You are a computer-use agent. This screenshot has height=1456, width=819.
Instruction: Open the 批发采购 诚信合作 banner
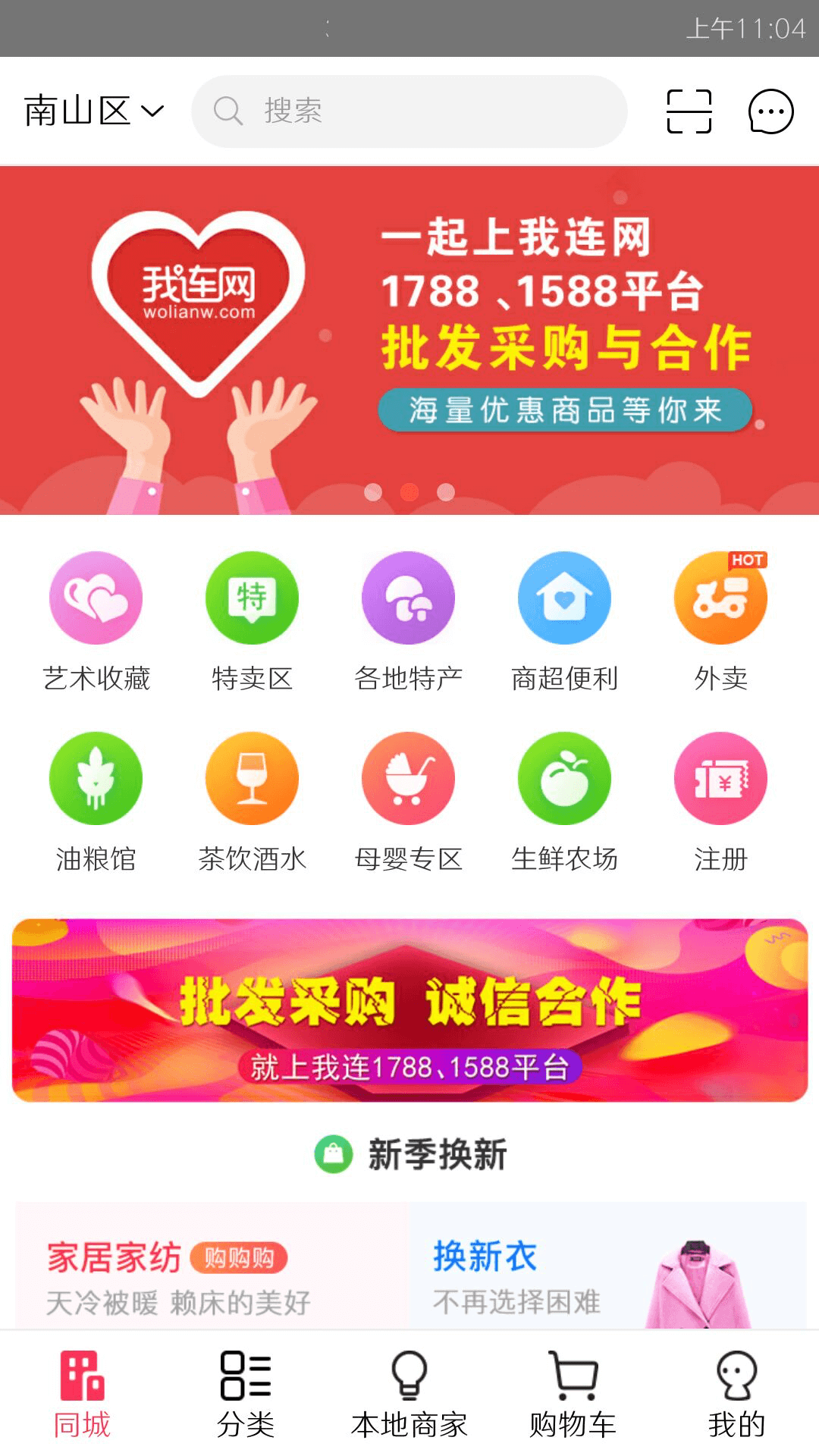click(409, 1010)
